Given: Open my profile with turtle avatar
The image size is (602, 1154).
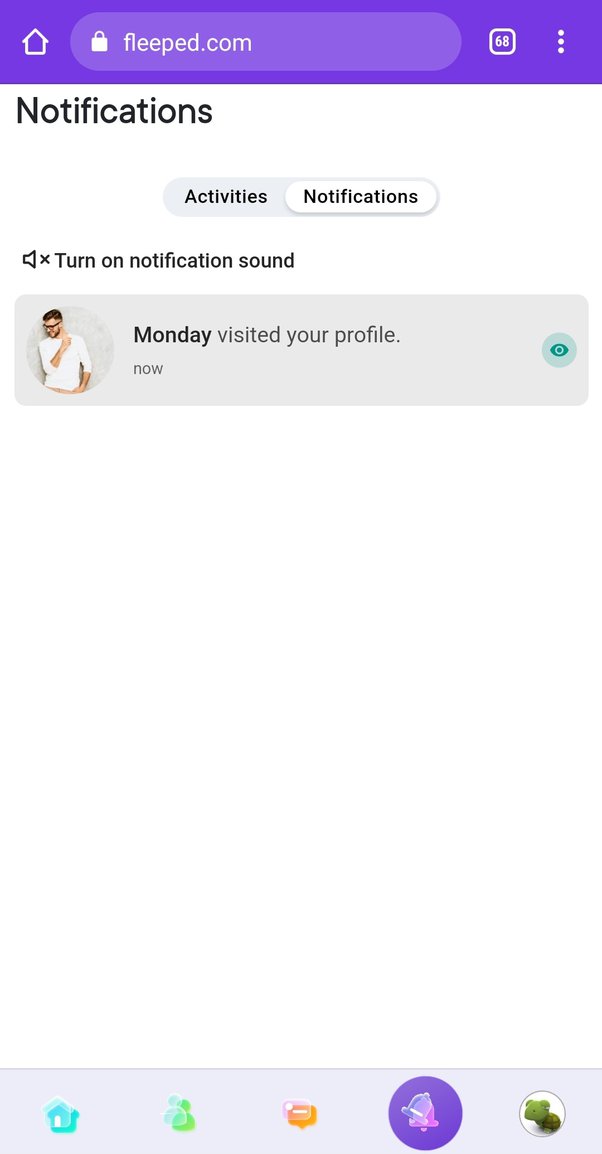Looking at the screenshot, I should (542, 1113).
